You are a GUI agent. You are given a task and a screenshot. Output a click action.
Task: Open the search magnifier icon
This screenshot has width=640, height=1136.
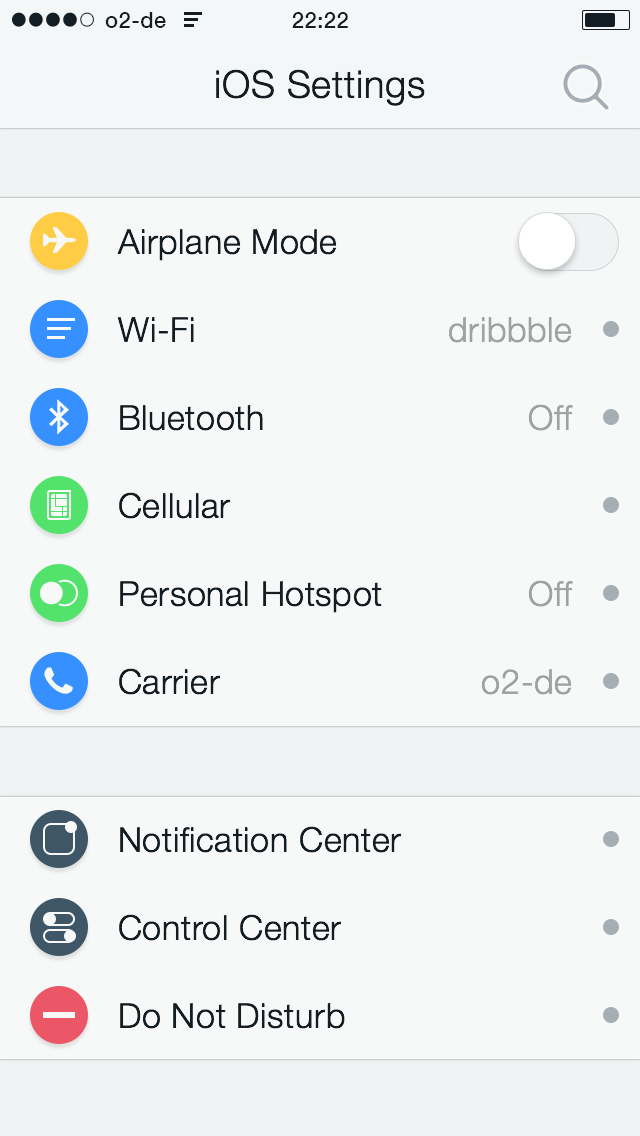pyautogui.click(x=585, y=87)
